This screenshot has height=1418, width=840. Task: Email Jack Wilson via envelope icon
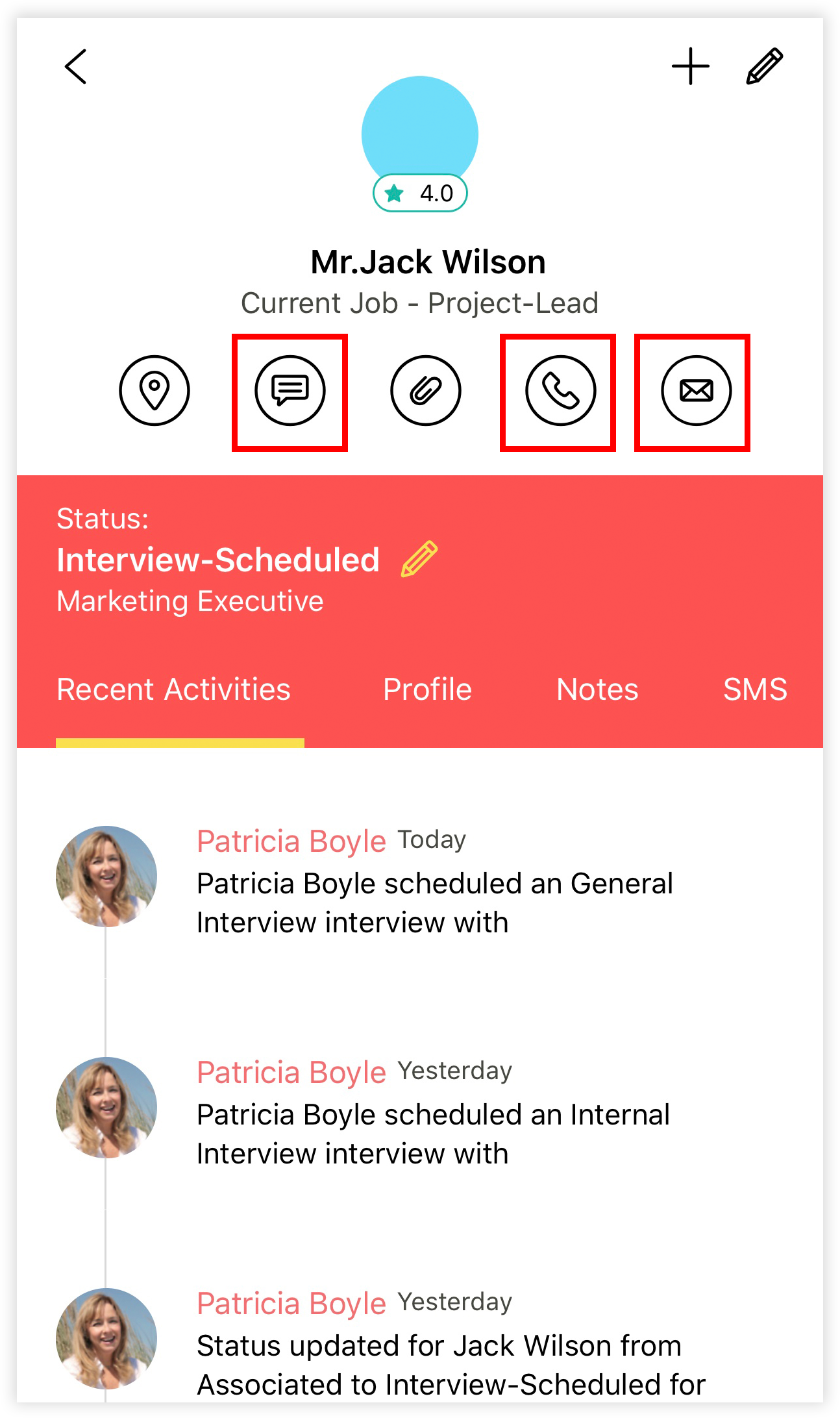point(696,391)
